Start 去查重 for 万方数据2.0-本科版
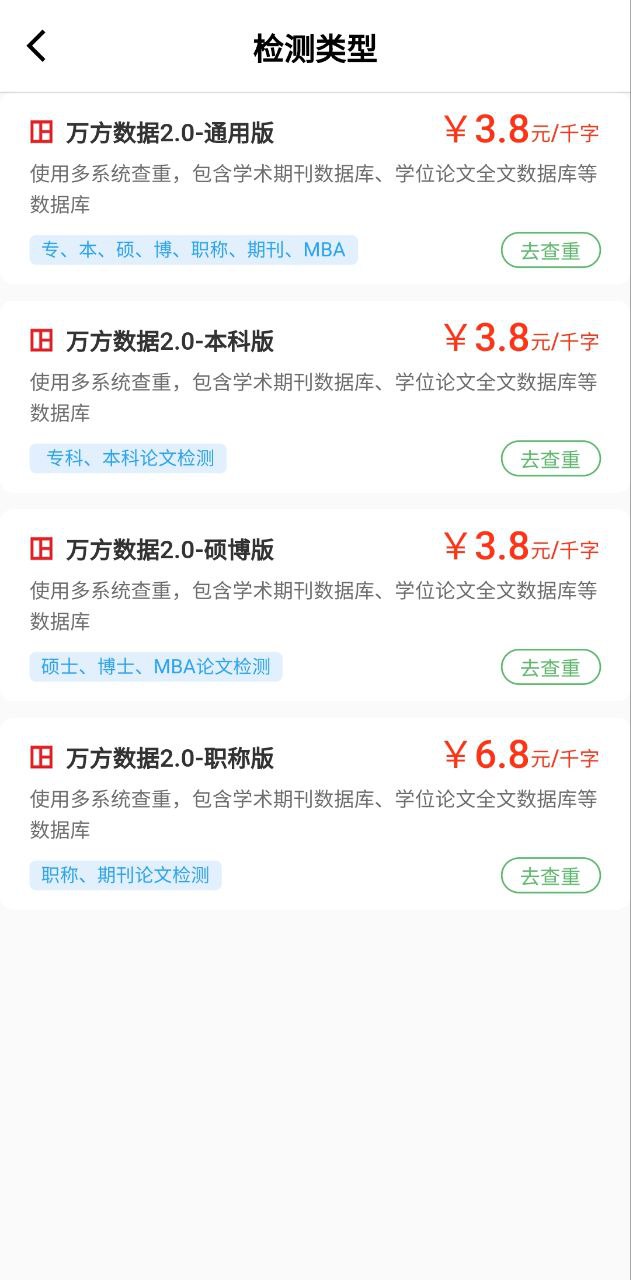The width and height of the screenshot is (631, 1280). tap(550, 459)
